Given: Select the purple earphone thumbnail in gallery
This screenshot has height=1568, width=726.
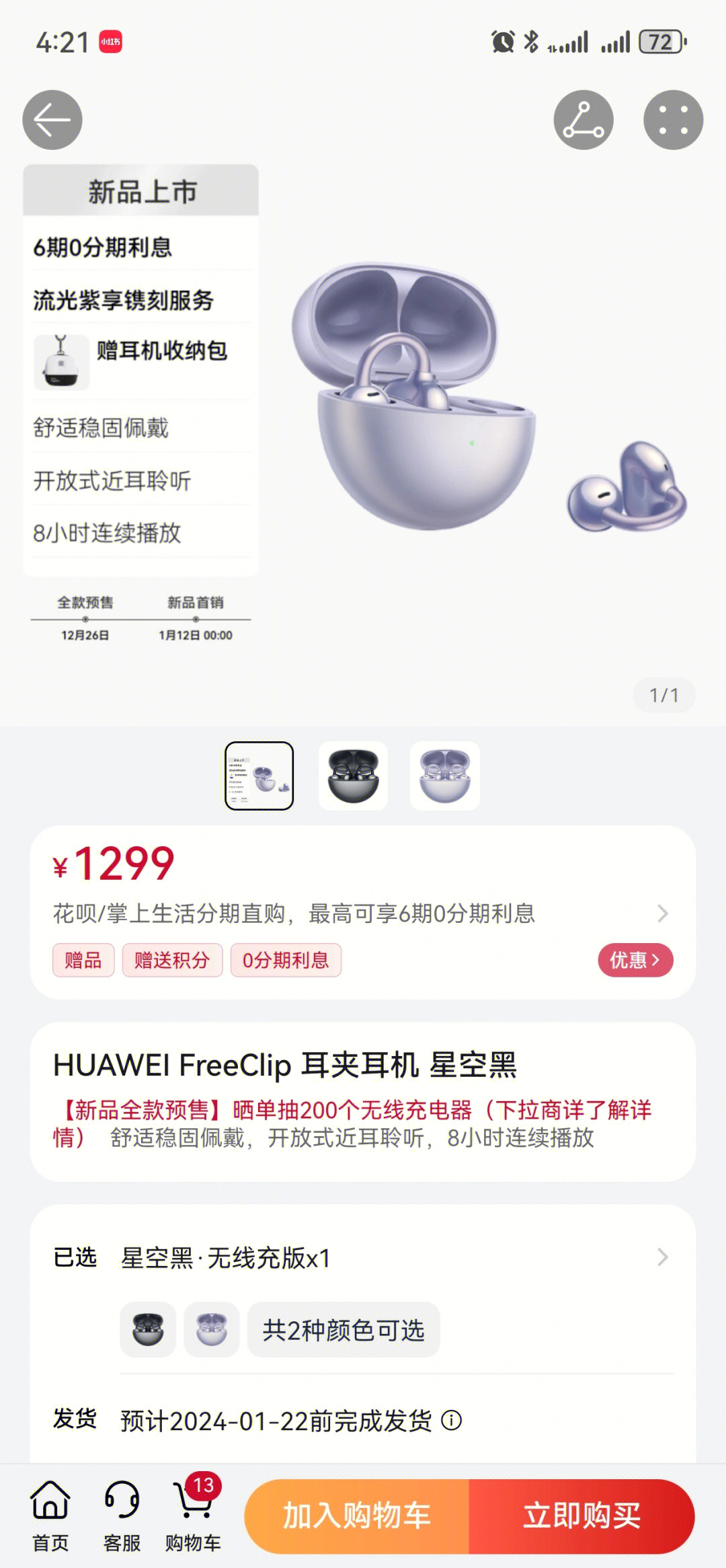Looking at the screenshot, I should pos(444,776).
